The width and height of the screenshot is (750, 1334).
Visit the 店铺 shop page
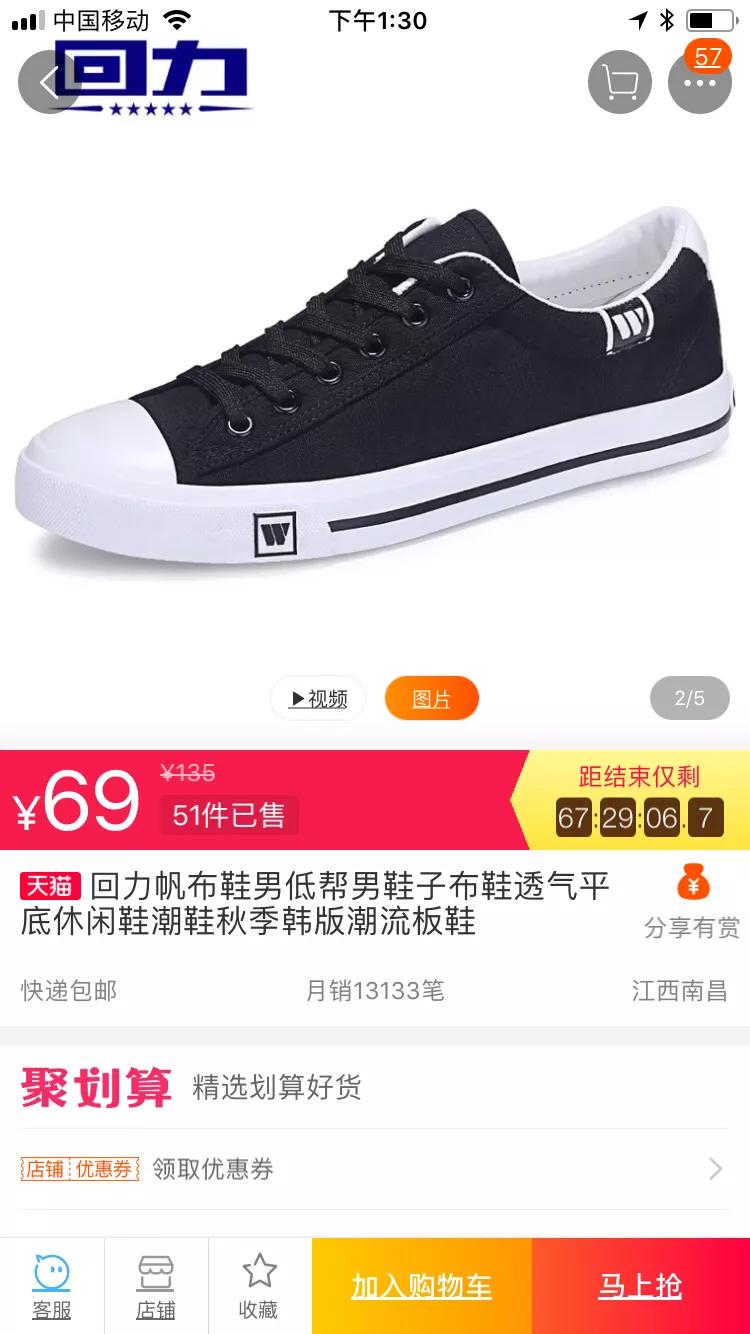156,1286
